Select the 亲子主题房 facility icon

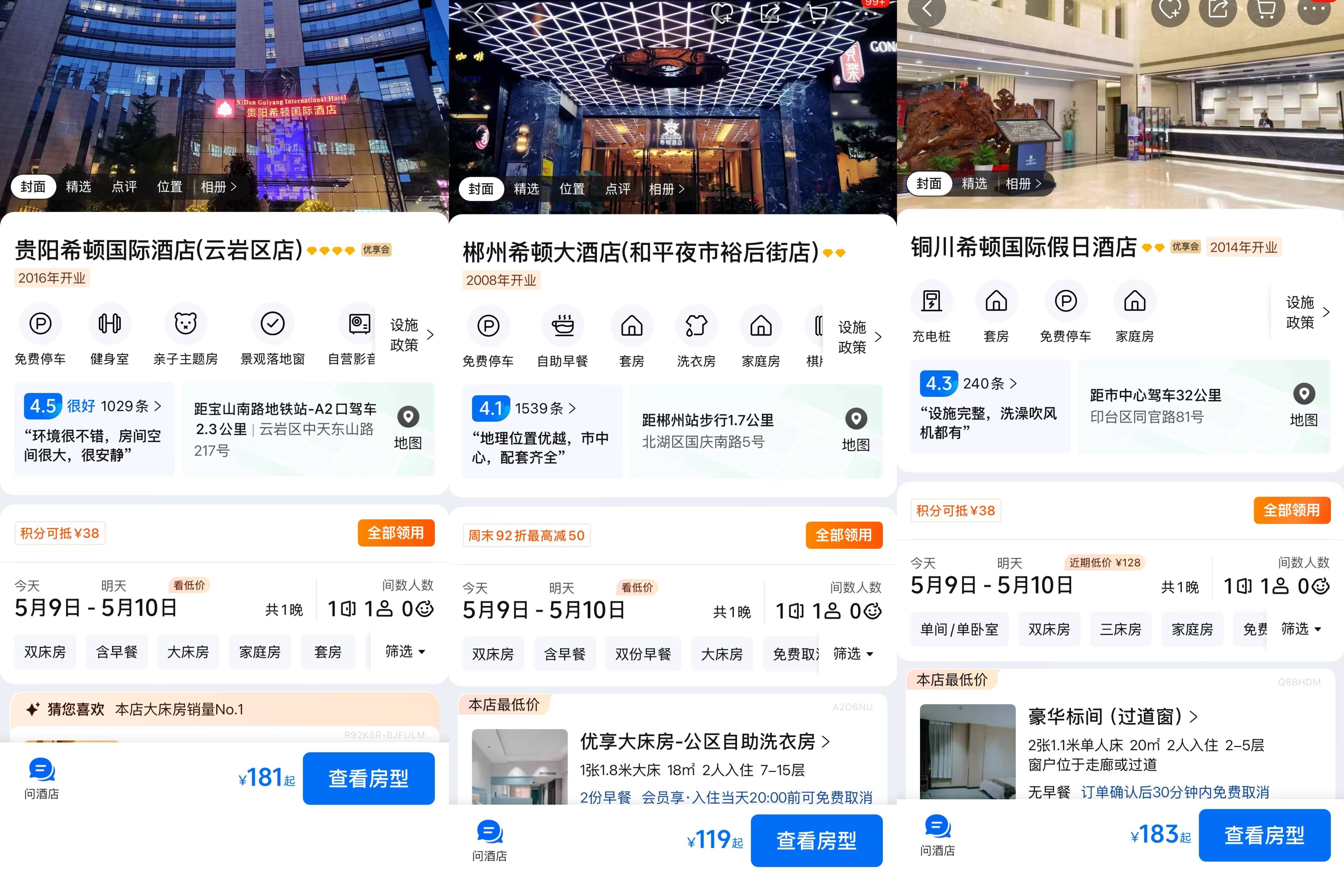[186, 335]
